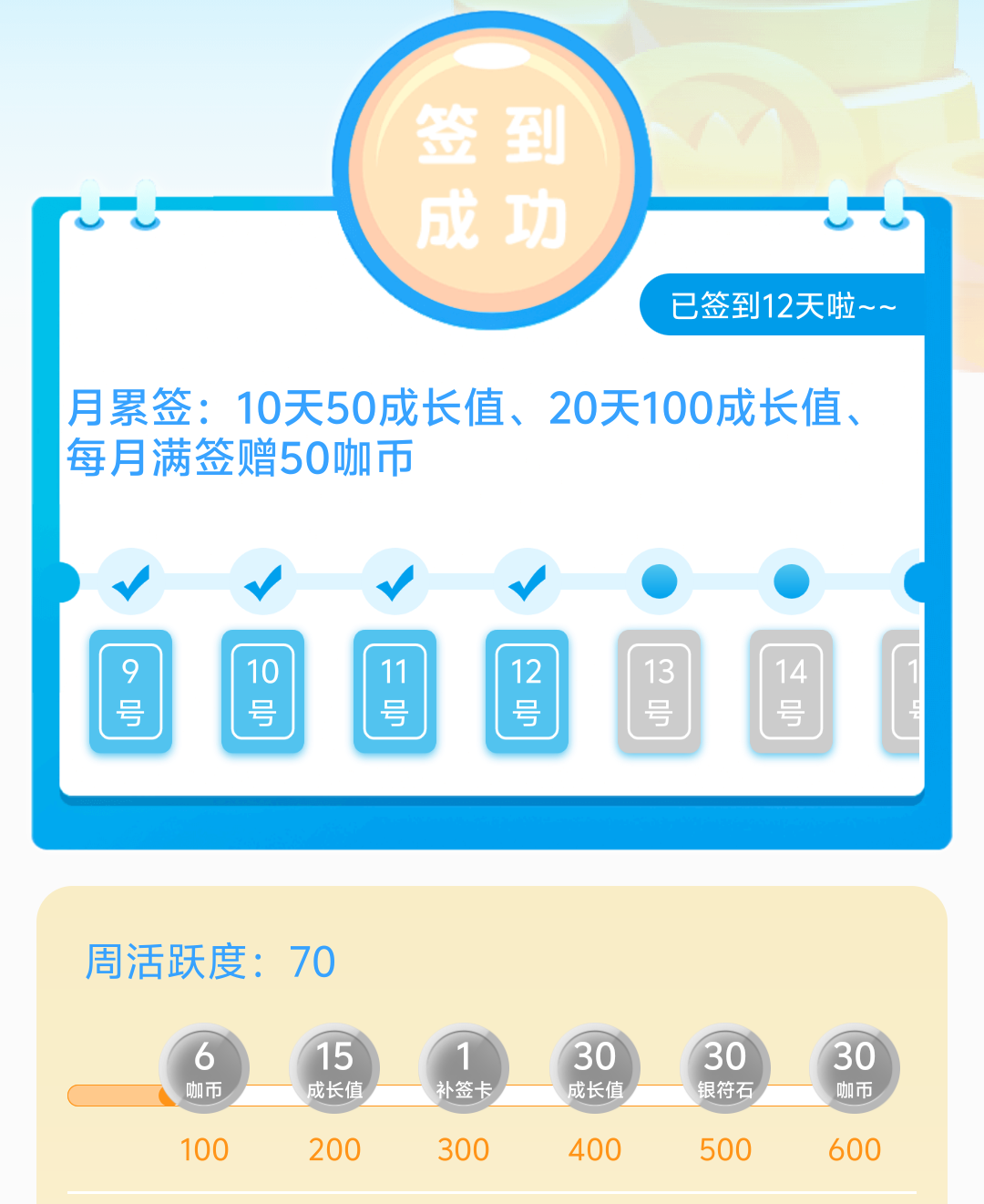Select the 13号 day card
984x1204 pixels.
tap(659, 691)
